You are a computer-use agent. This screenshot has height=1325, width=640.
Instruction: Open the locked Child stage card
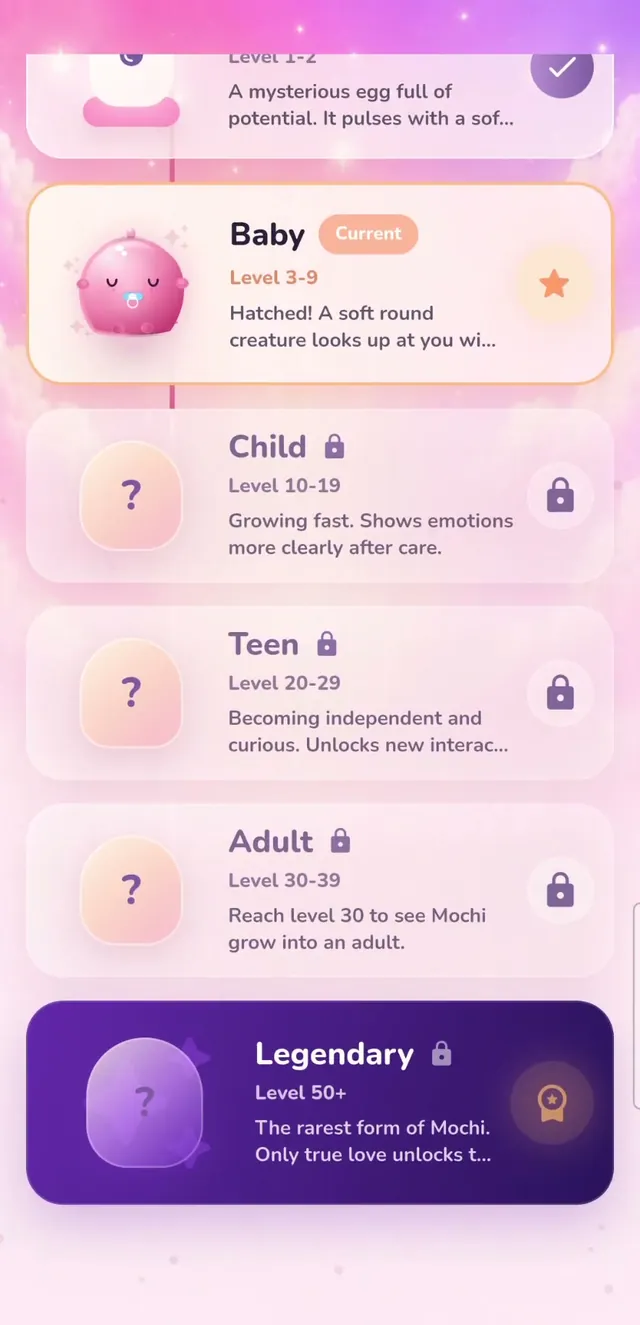tap(319, 495)
